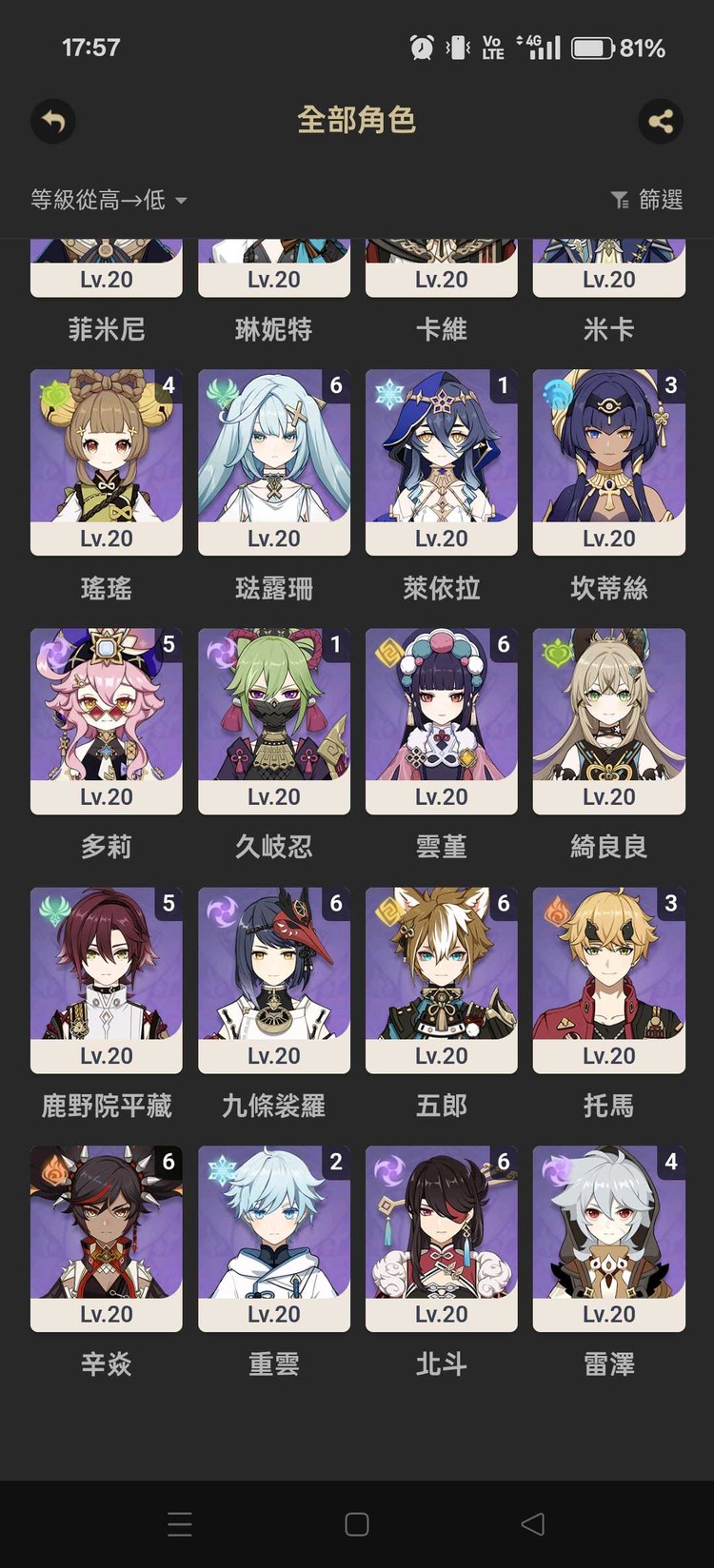This screenshot has height=1568, width=714.
Task: Open the 篩選 filter icon
Action: coord(622,200)
